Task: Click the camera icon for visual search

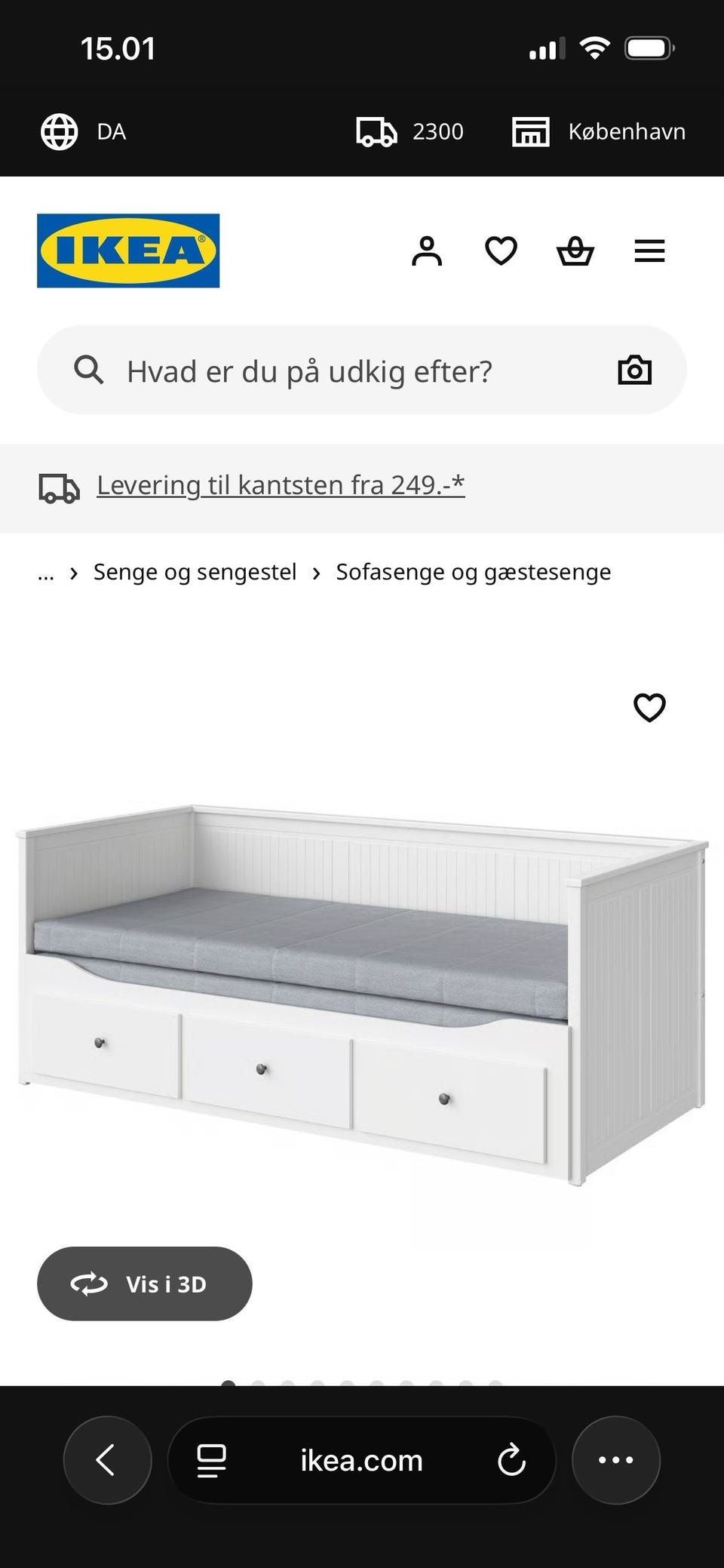Action: click(x=634, y=370)
